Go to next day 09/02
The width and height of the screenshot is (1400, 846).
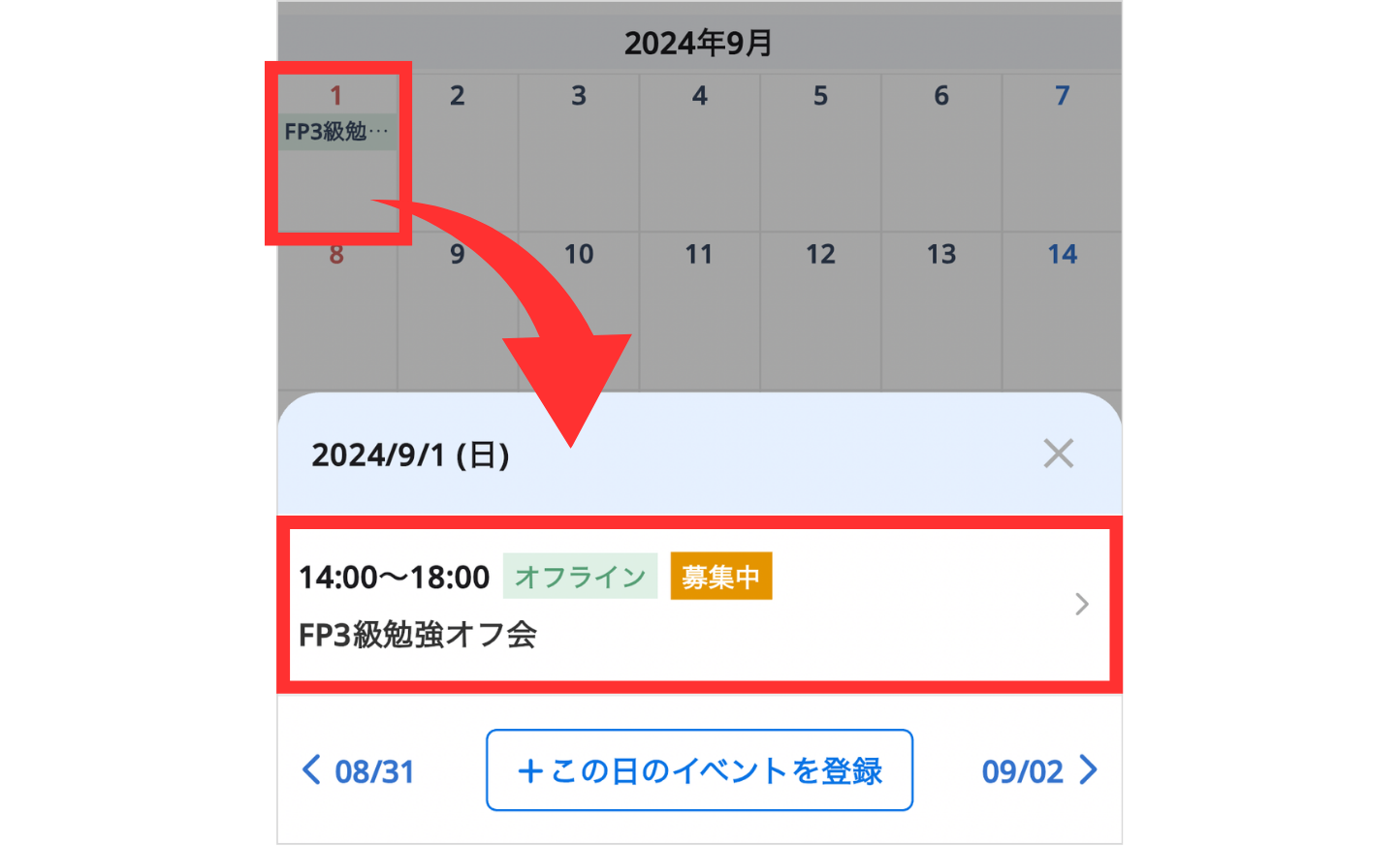pyautogui.click(x=1039, y=771)
